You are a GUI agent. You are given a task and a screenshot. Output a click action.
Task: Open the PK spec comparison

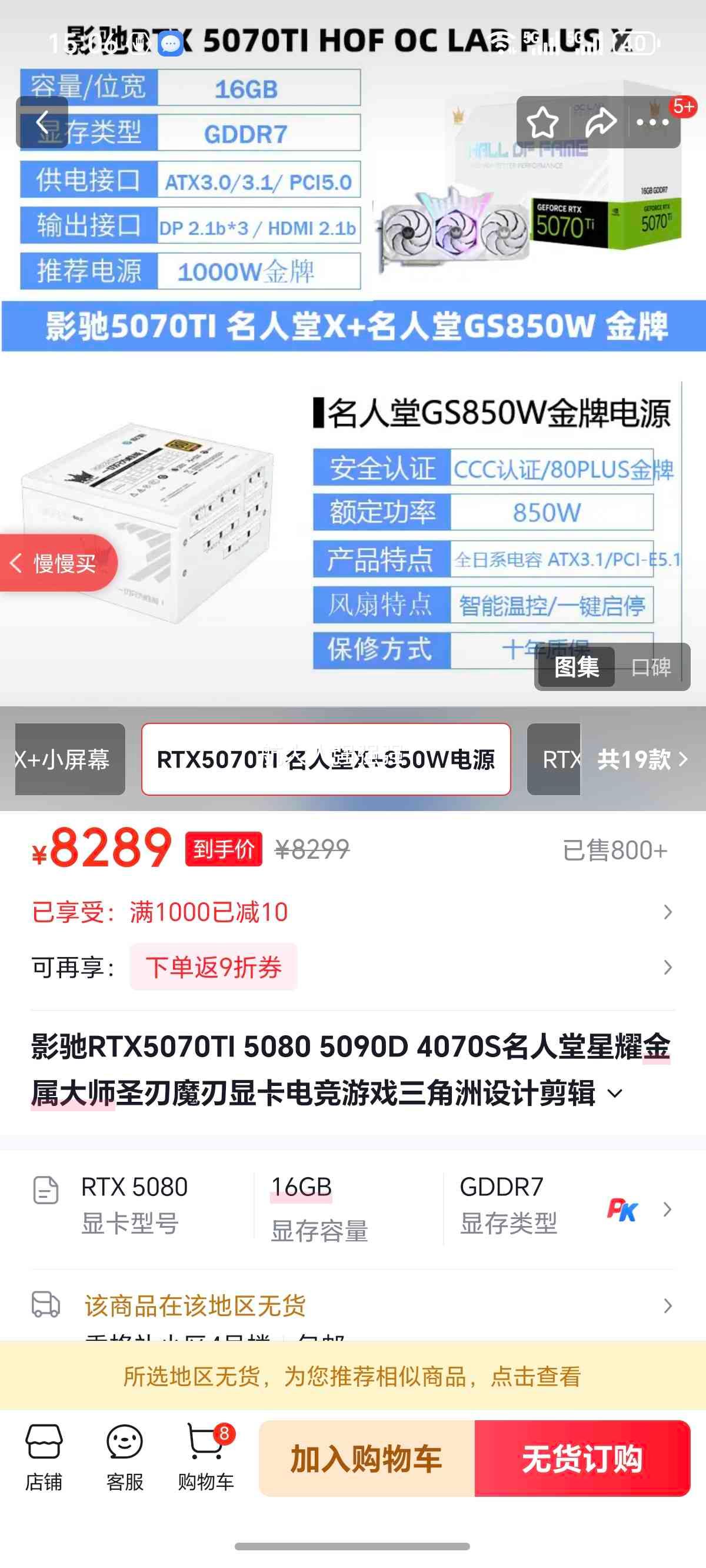coord(622,1209)
